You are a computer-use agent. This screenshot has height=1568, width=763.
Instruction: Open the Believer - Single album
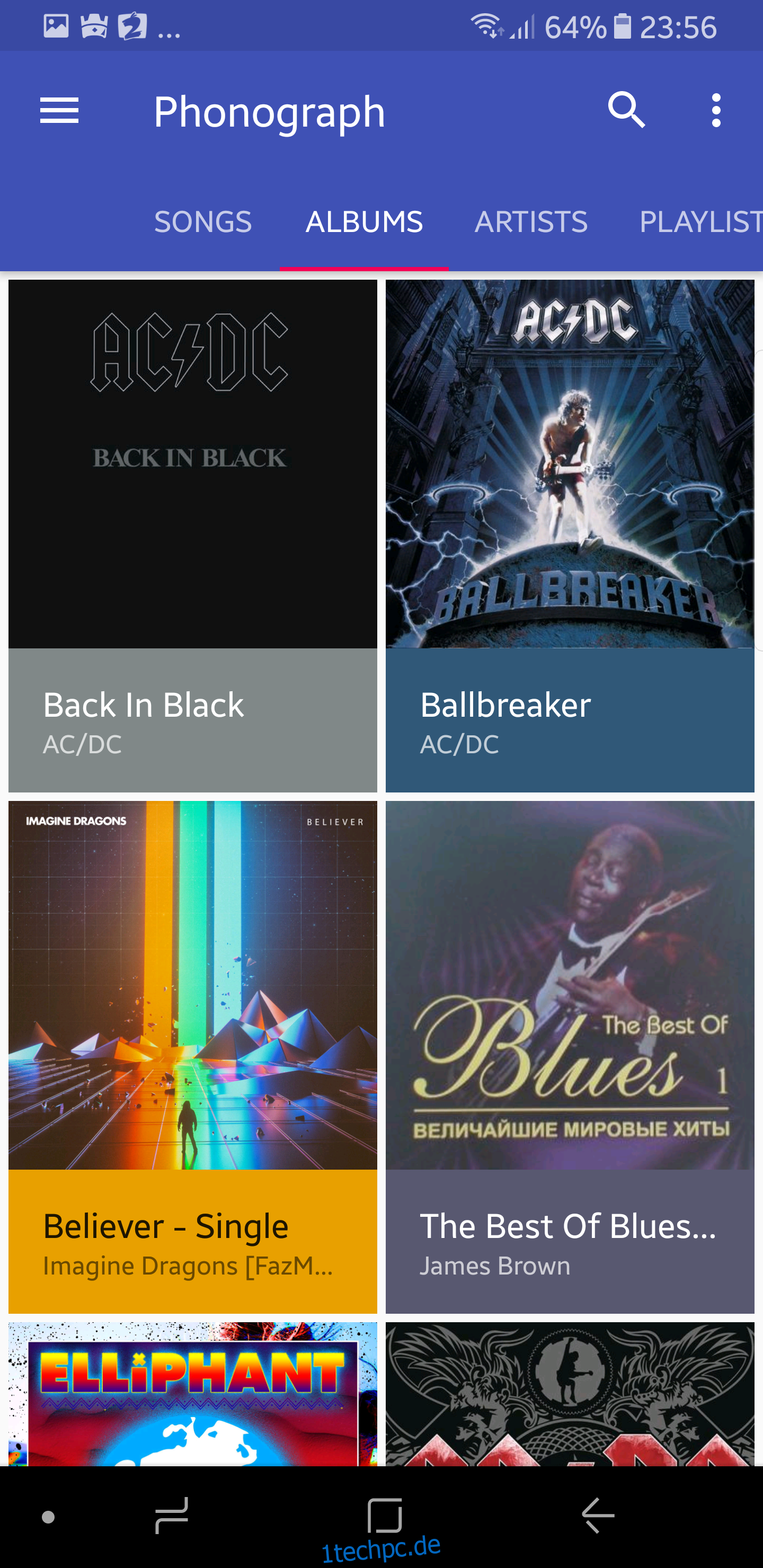[x=192, y=1057]
